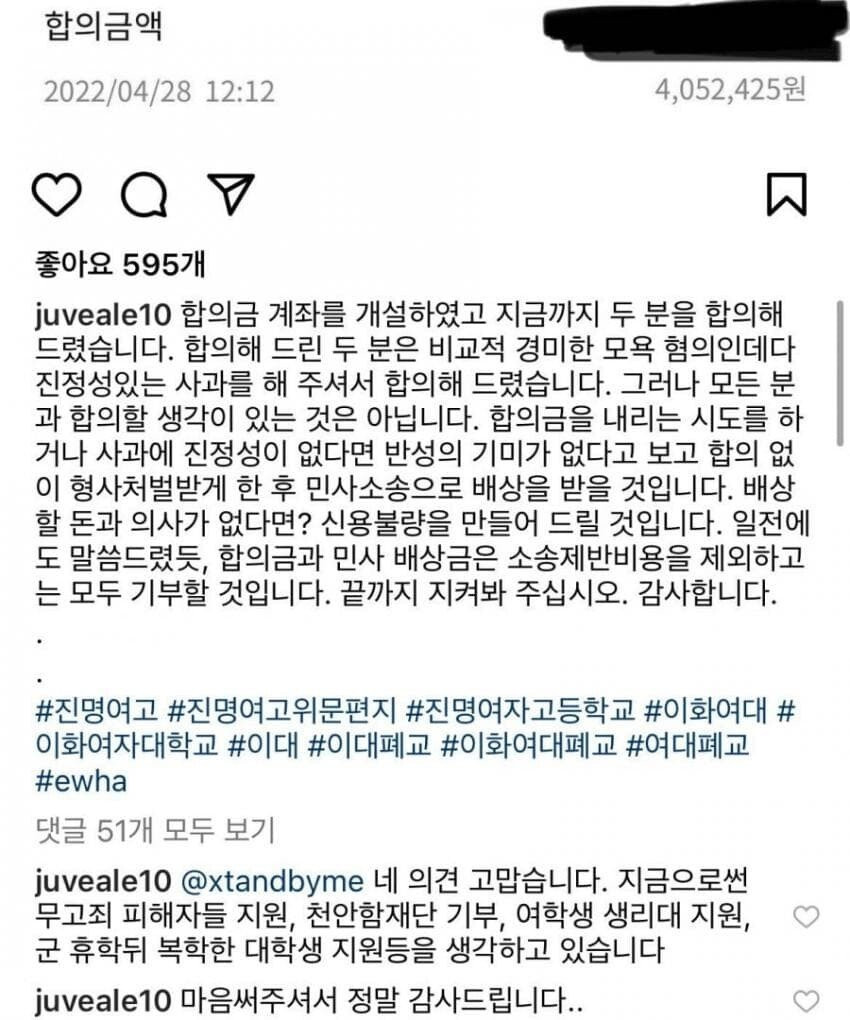Viewport: 850px width, 1020px height.
Task: Open hashtag #진명여고위문편지
Action: pos(283,712)
